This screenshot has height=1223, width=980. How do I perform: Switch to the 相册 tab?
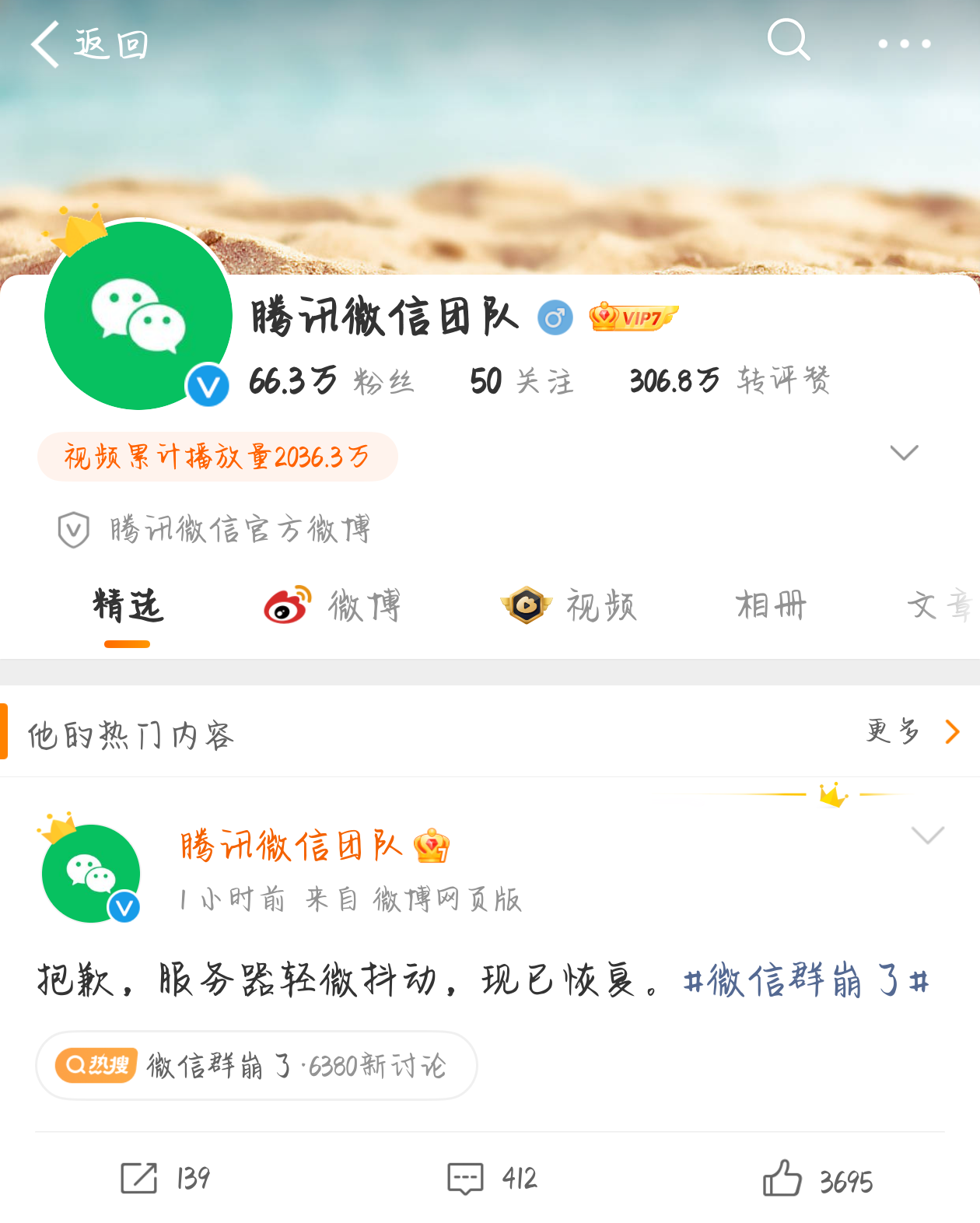click(x=771, y=605)
